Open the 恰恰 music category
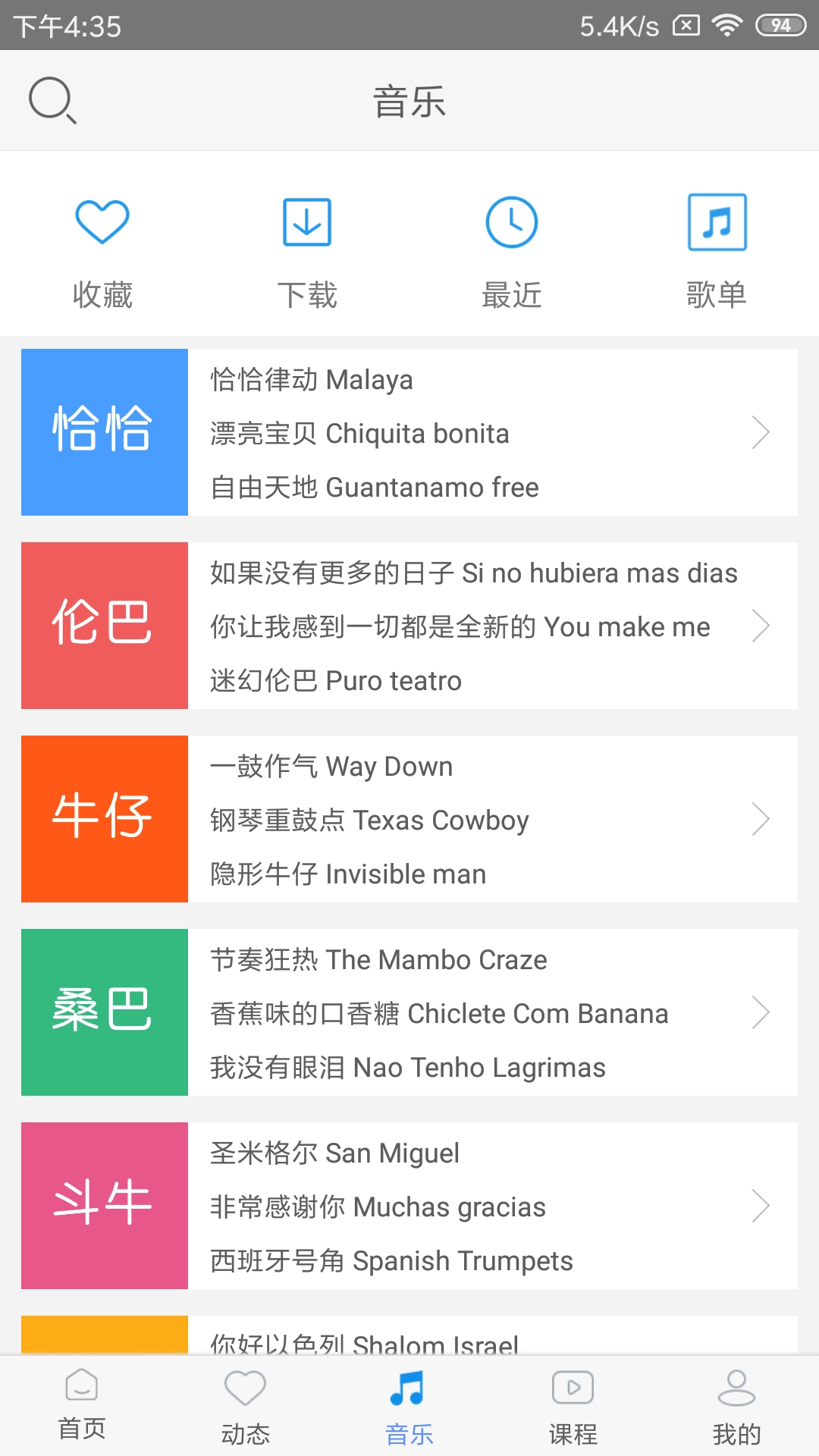 (x=409, y=432)
